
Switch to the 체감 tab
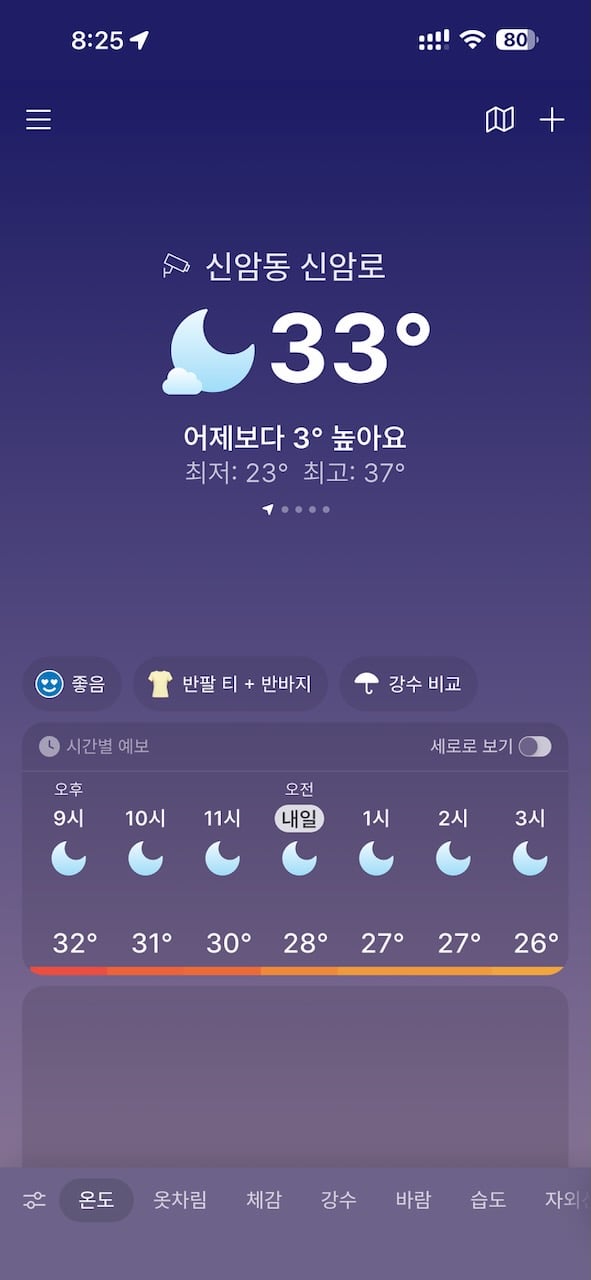[x=264, y=1200]
